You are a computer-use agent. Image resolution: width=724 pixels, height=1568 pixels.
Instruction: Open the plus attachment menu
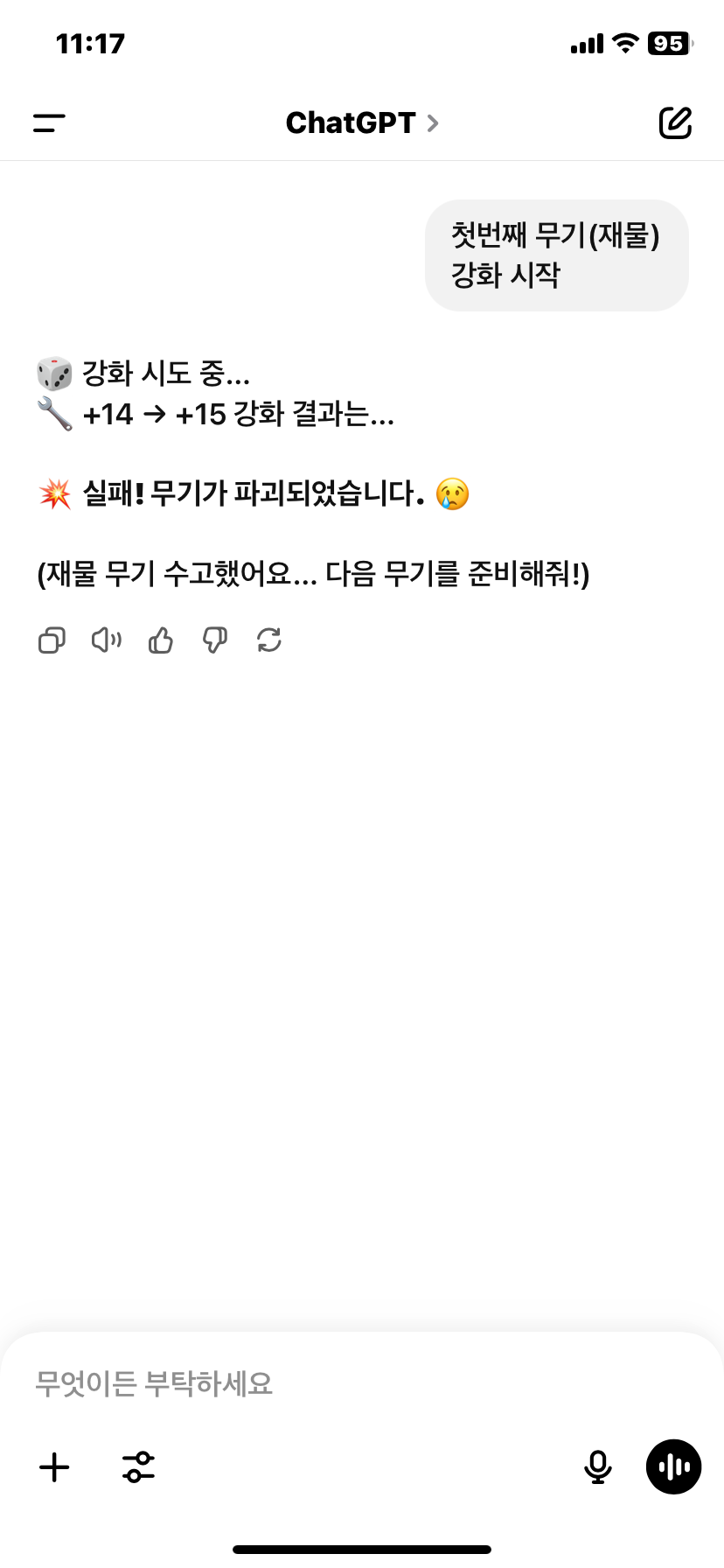54,1467
